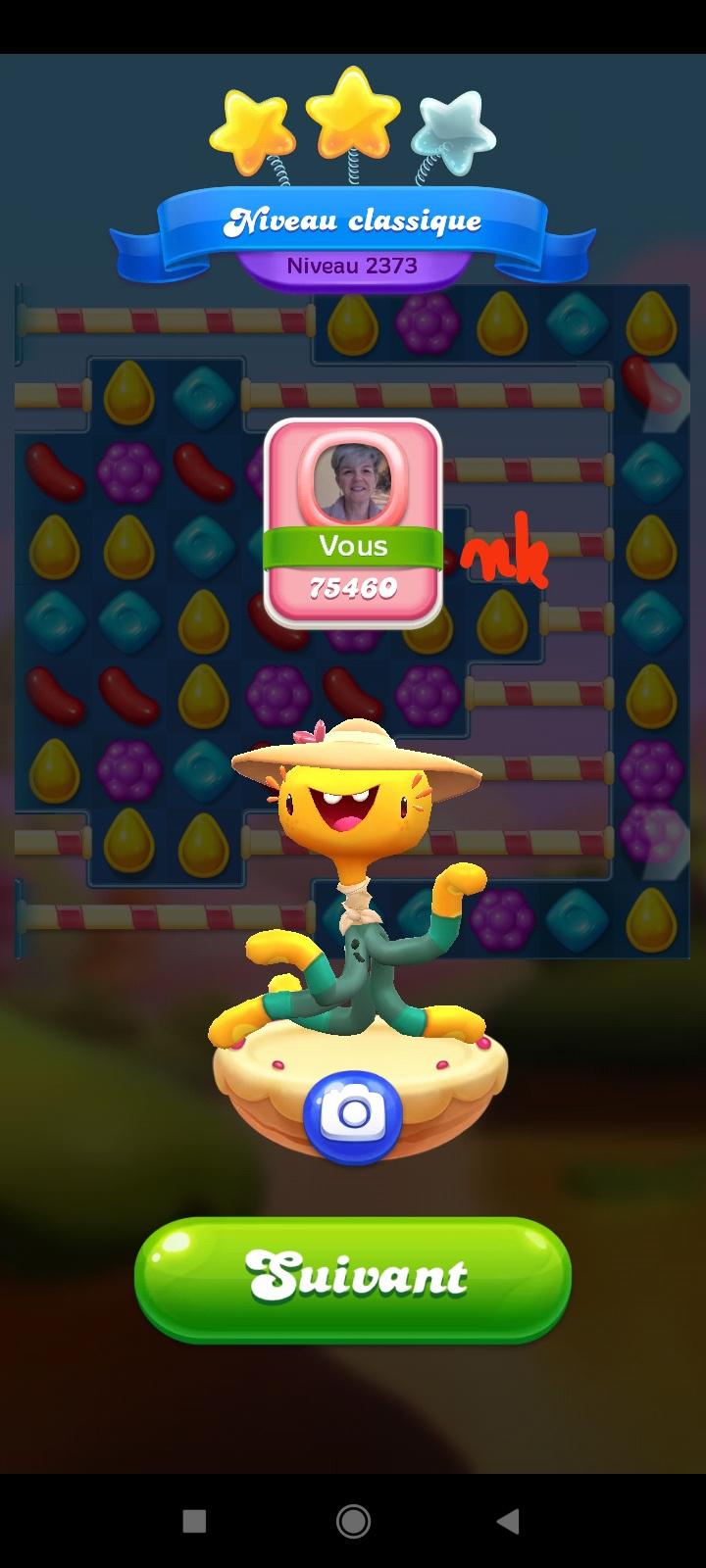Go back with the system back button

tap(508, 1521)
